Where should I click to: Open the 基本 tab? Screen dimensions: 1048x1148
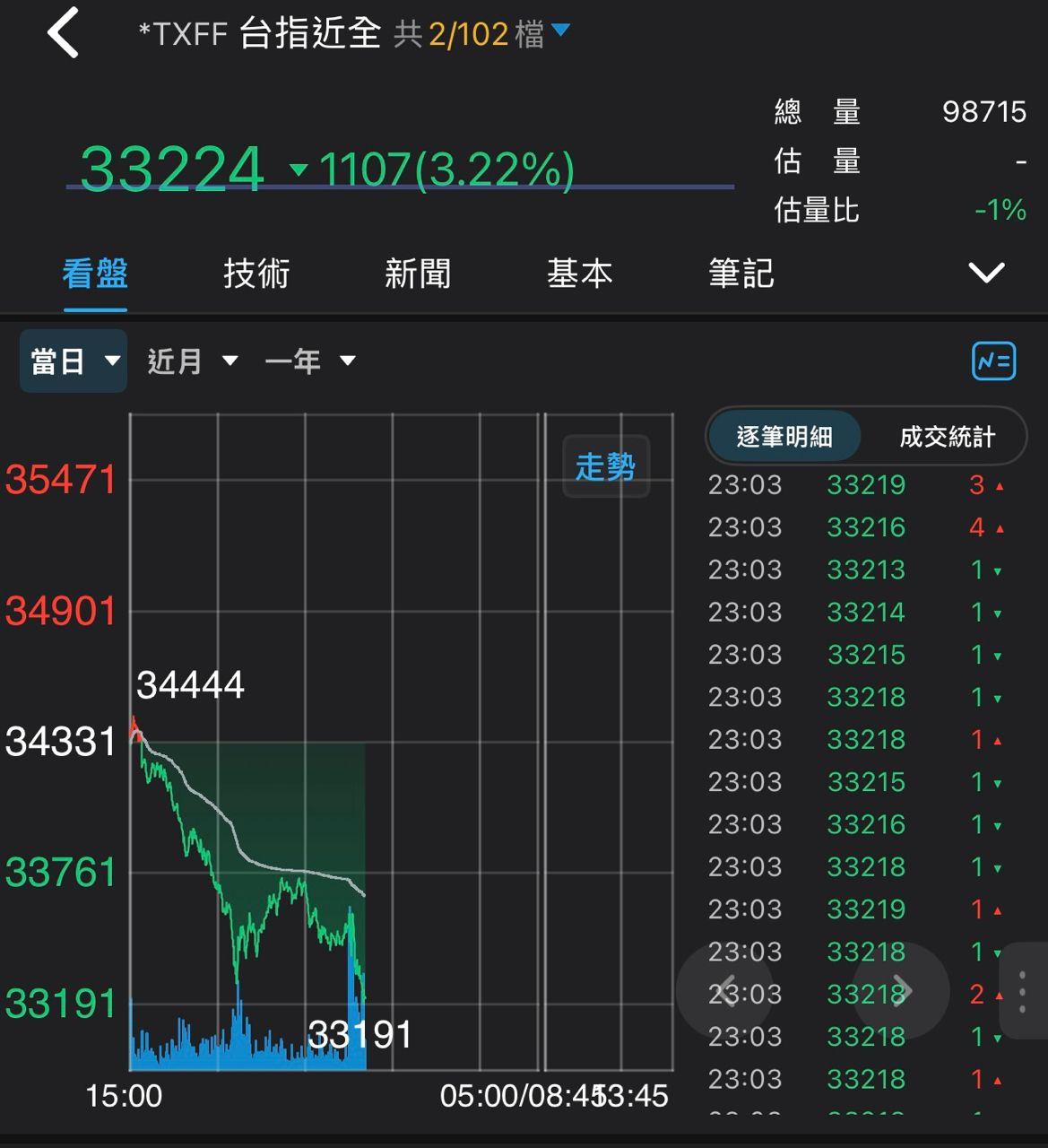coord(579,274)
